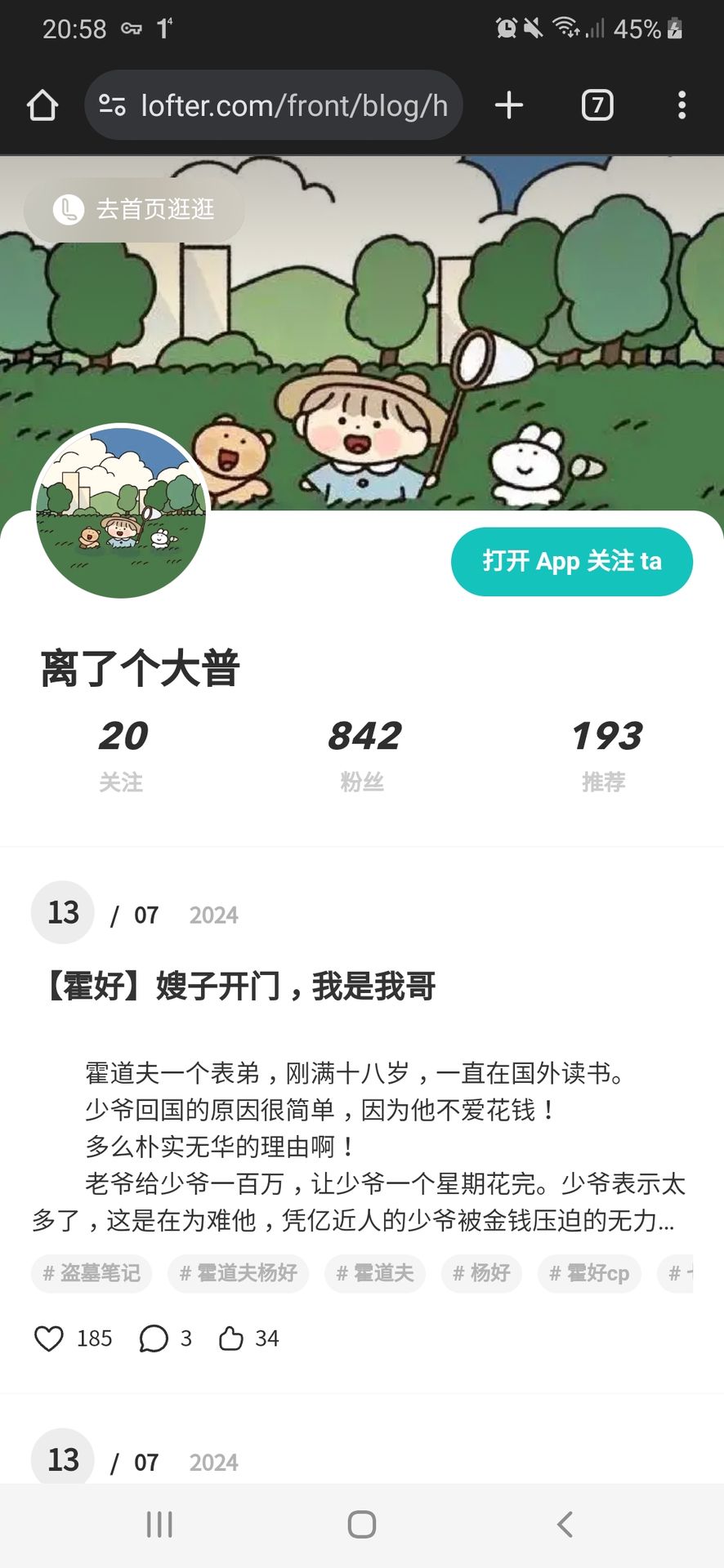Open the comments with 3 replies
Image resolution: width=724 pixels, height=1568 pixels.
pos(154,1339)
